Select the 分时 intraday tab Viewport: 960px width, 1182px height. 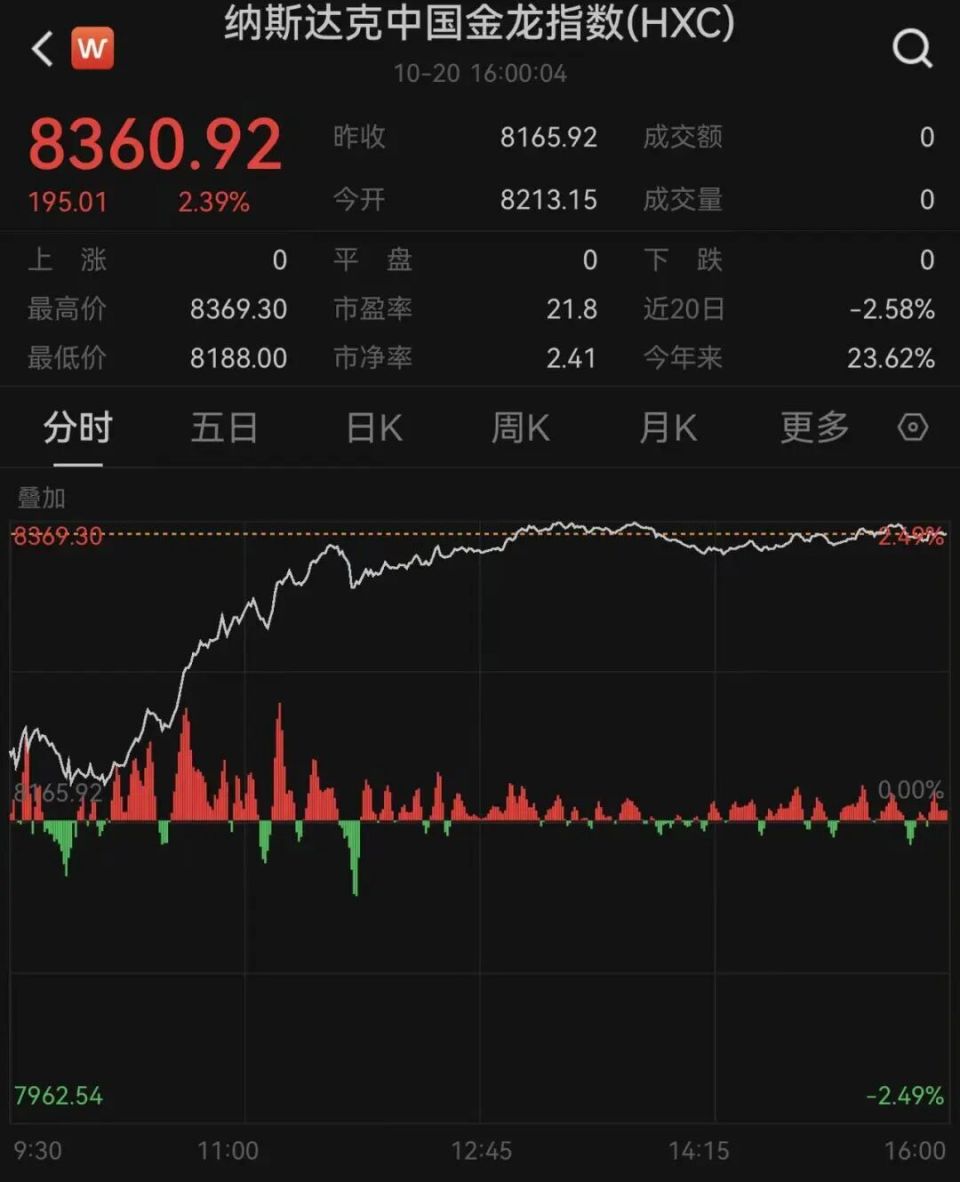coord(78,427)
